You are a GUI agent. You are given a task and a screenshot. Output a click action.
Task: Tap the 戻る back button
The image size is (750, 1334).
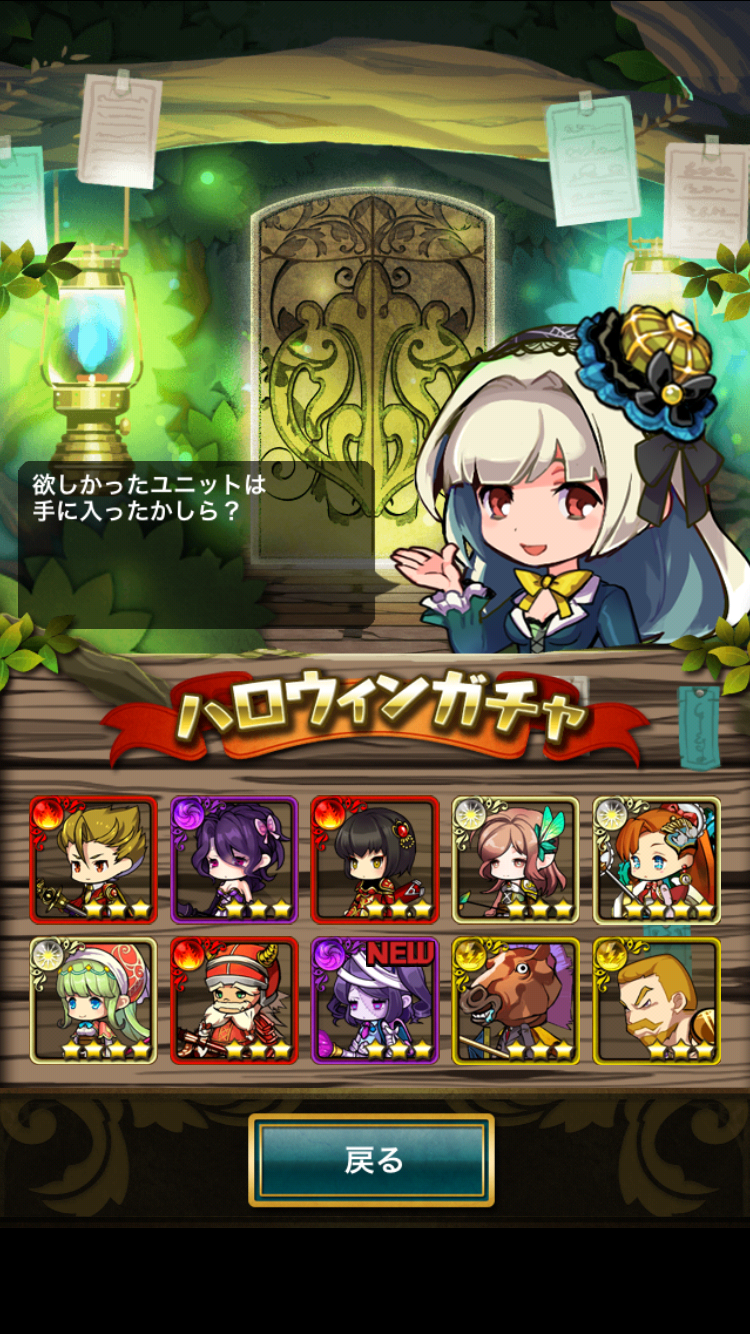(x=372, y=1160)
